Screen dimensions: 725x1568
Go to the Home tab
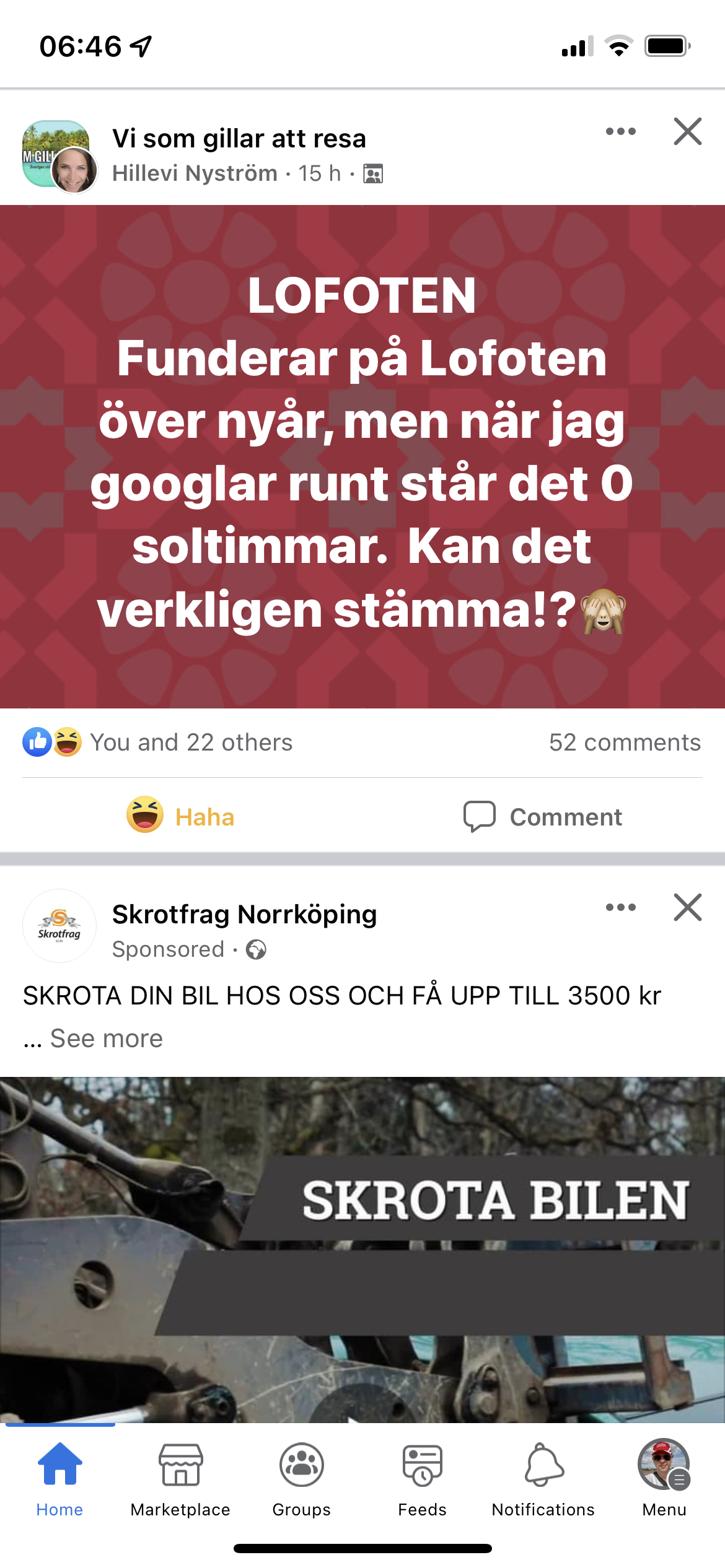click(59, 1479)
